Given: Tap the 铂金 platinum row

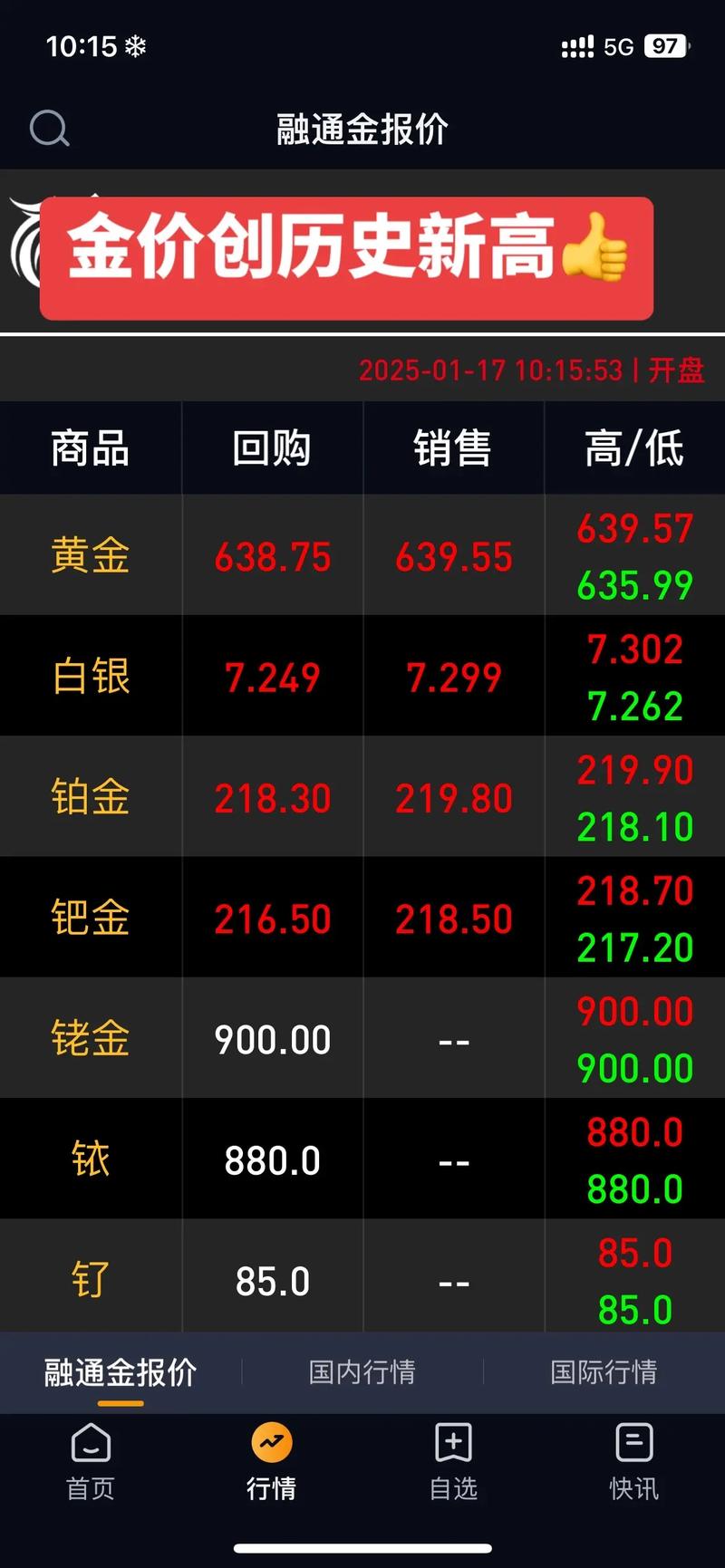Looking at the screenshot, I should [x=90, y=797].
